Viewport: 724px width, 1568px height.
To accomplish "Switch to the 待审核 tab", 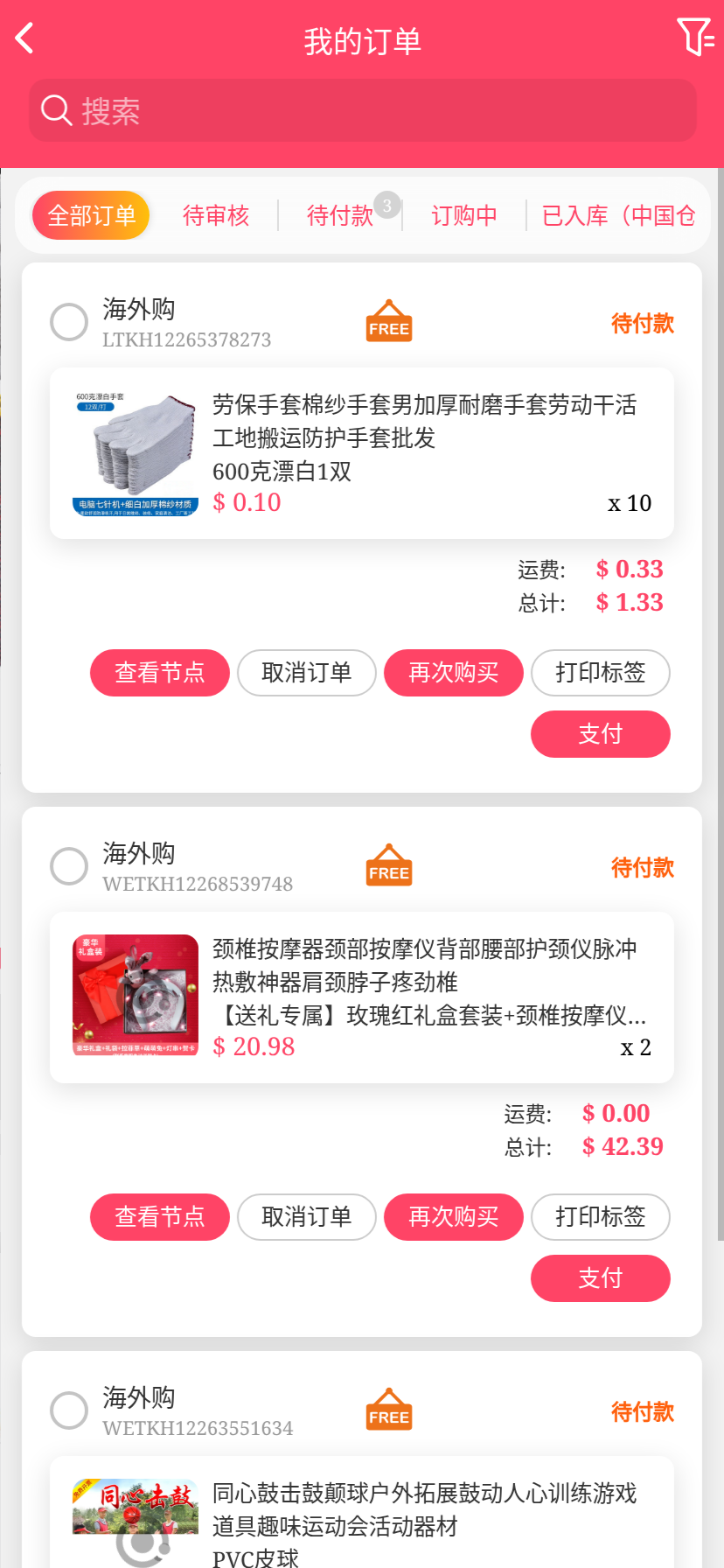I will [x=216, y=215].
